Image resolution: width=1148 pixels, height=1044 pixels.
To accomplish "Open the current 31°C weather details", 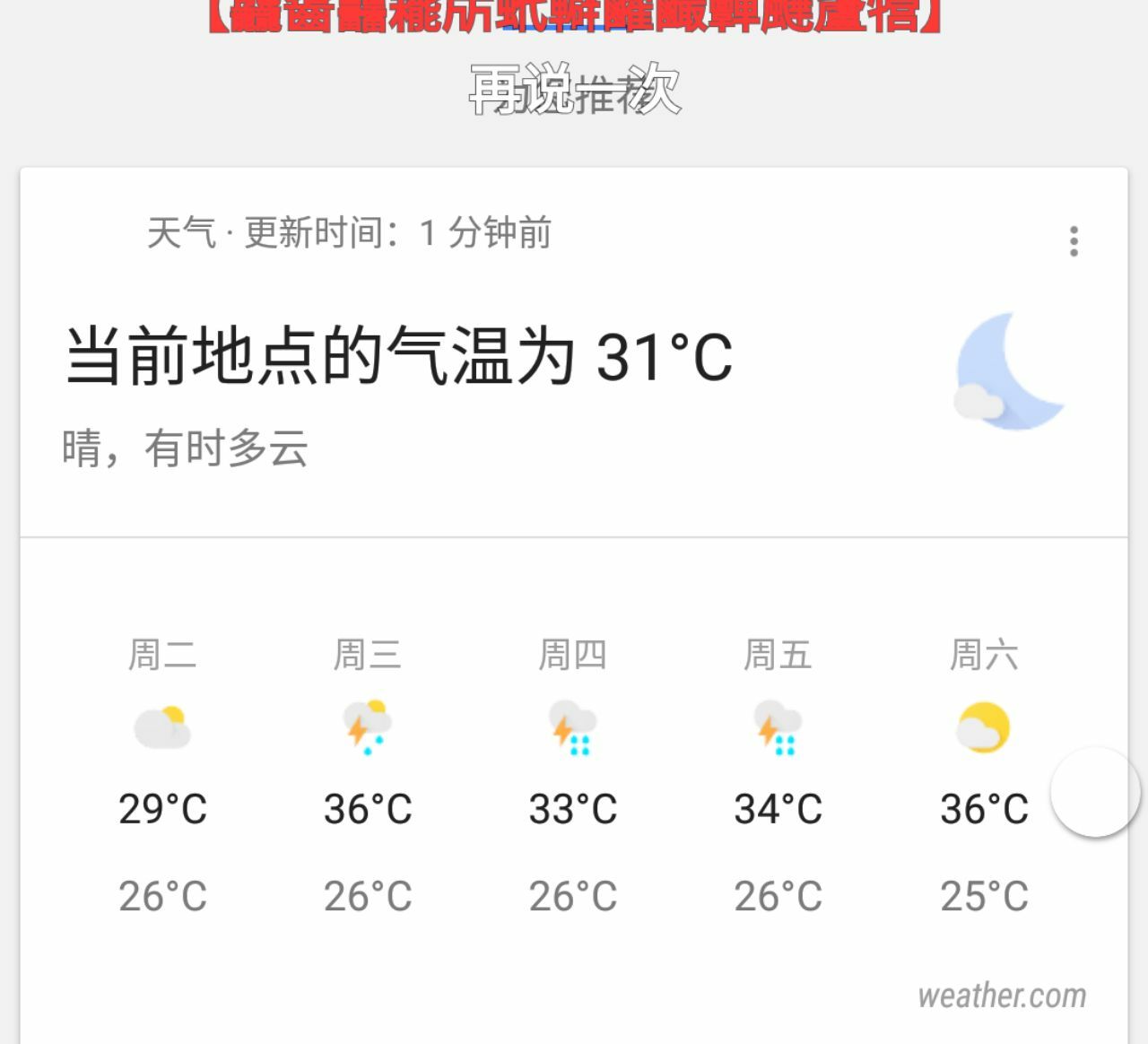I will coord(399,356).
